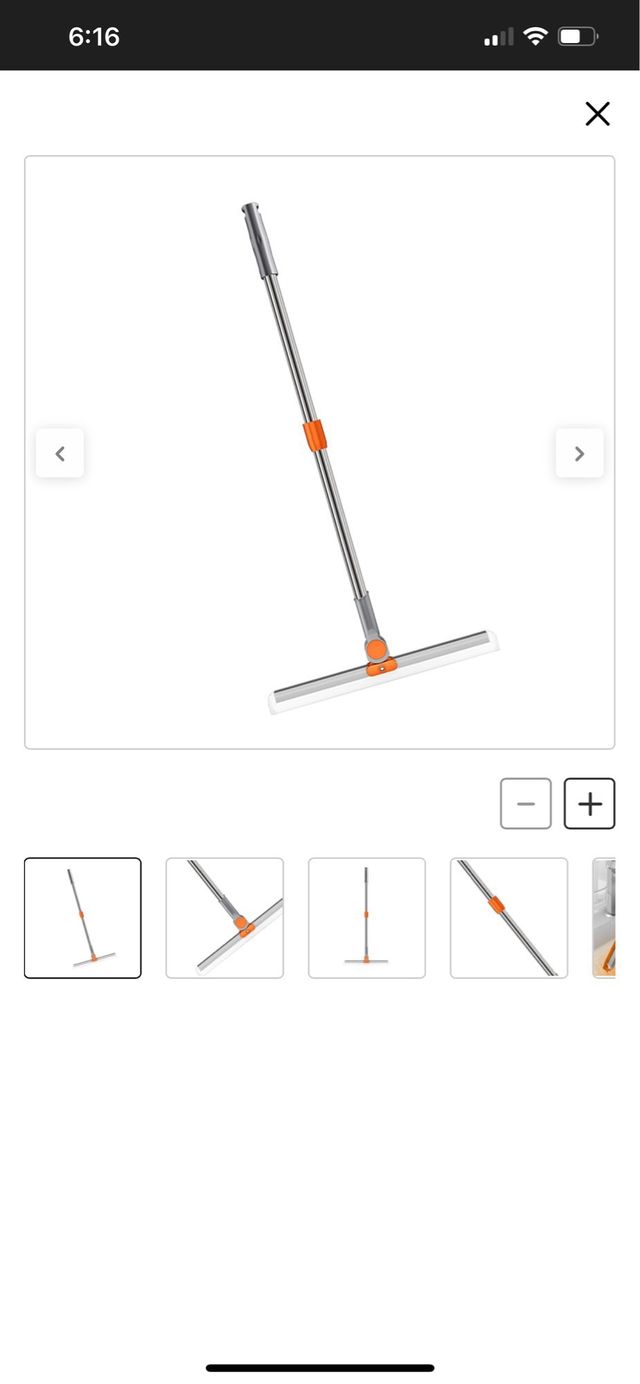This screenshot has height=1384, width=640.
Task: Select the first thumbnail of the tilted squeegee
Action: click(83, 918)
